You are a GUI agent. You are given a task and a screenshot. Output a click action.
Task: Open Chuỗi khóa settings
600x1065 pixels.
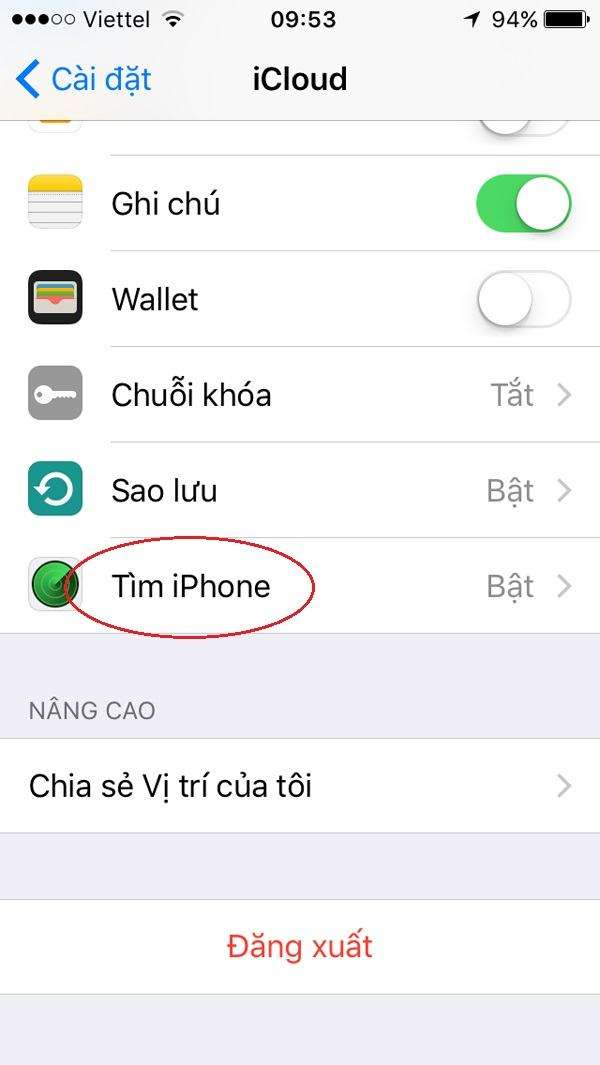pyautogui.click(x=300, y=395)
